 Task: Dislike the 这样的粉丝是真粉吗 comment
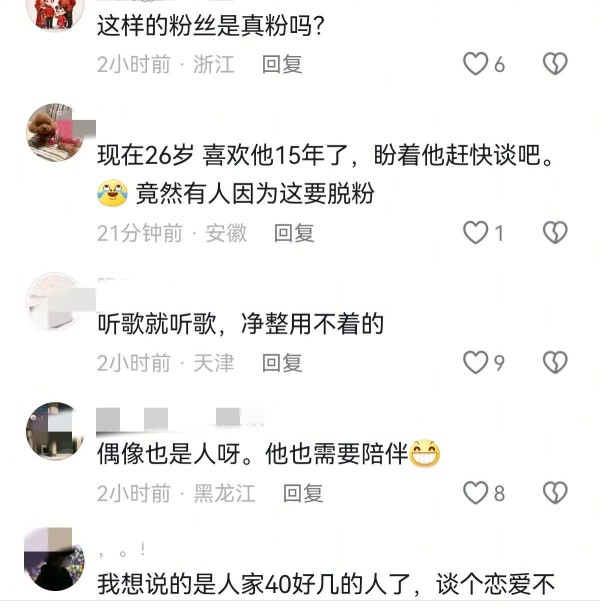click(554, 64)
